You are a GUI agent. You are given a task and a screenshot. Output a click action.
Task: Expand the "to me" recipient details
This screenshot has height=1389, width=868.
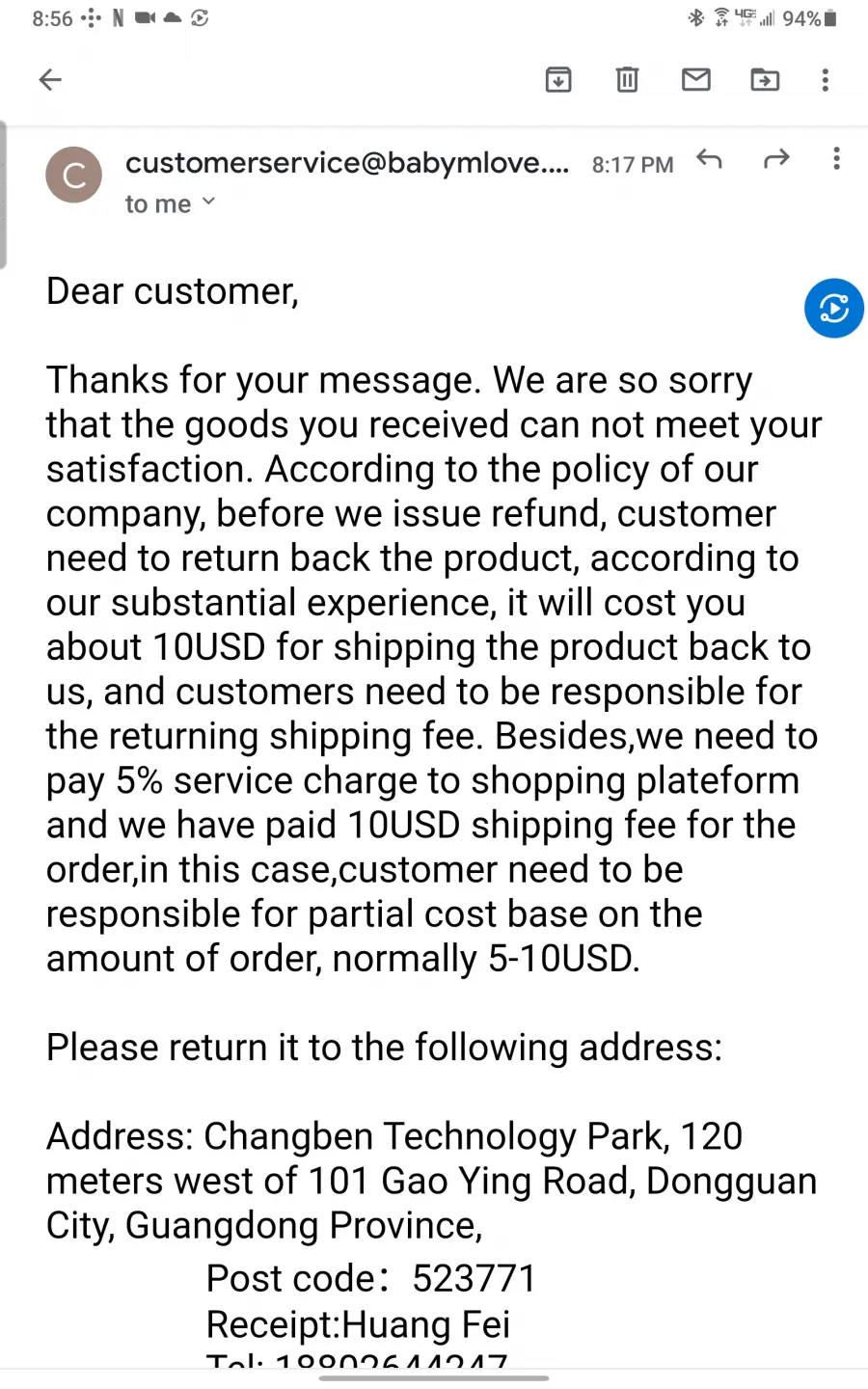pos(170,204)
